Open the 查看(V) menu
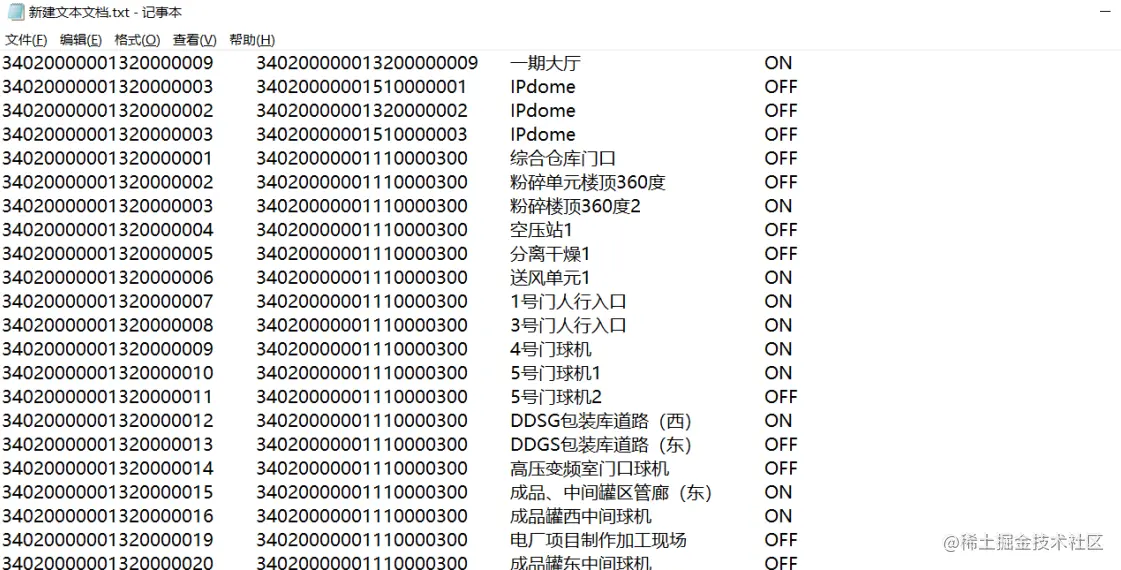This screenshot has width=1121, height=570. pyautogui.click(x=194, y=40)
